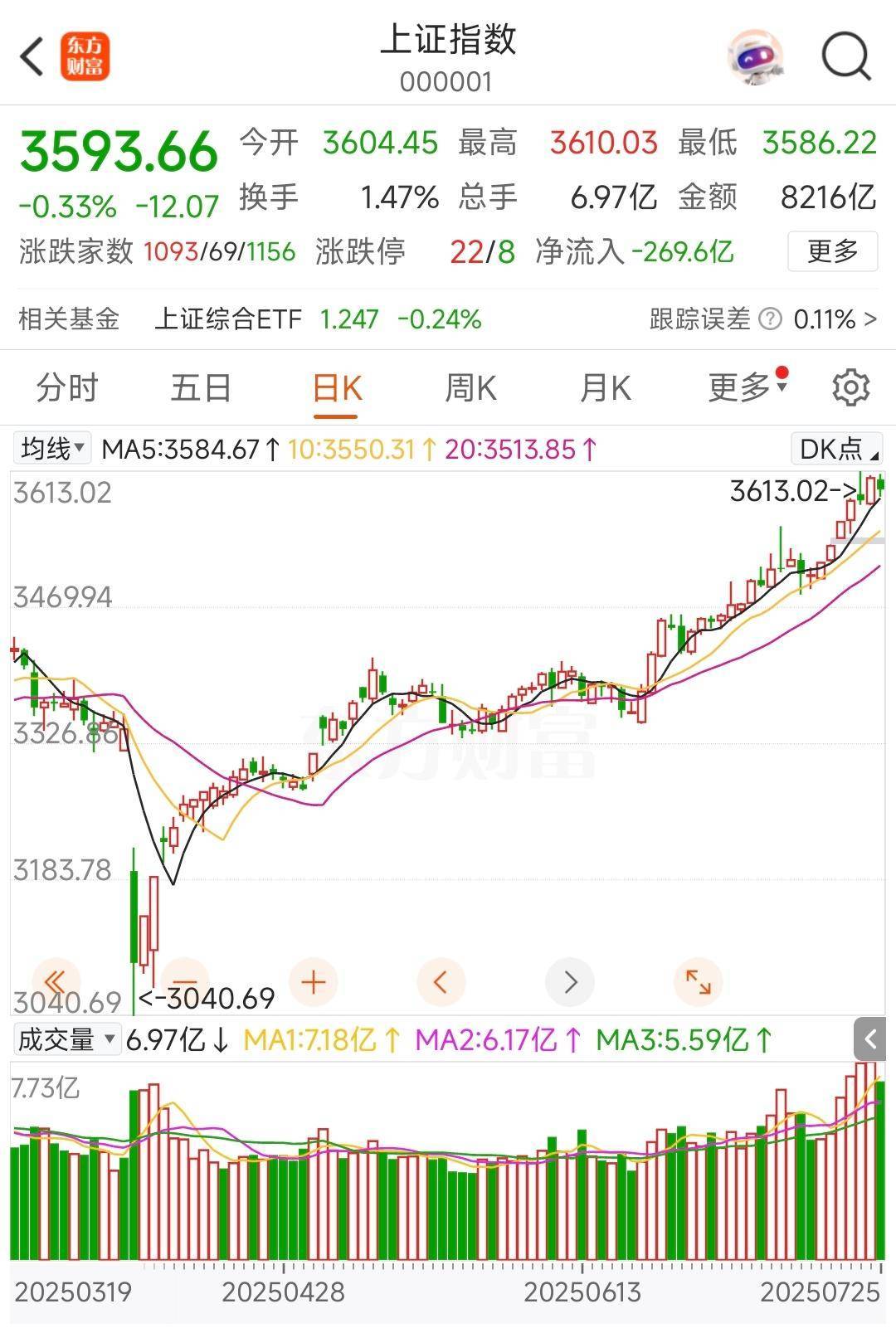Screen dimensions: 896x1328
Task: Switch to the 周K tab
Action: [470, 387]
